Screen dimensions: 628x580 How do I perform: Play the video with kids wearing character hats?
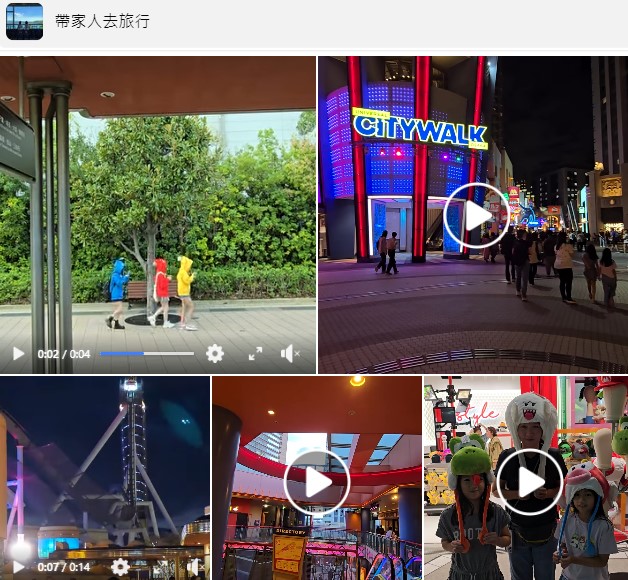click(528, 483)
